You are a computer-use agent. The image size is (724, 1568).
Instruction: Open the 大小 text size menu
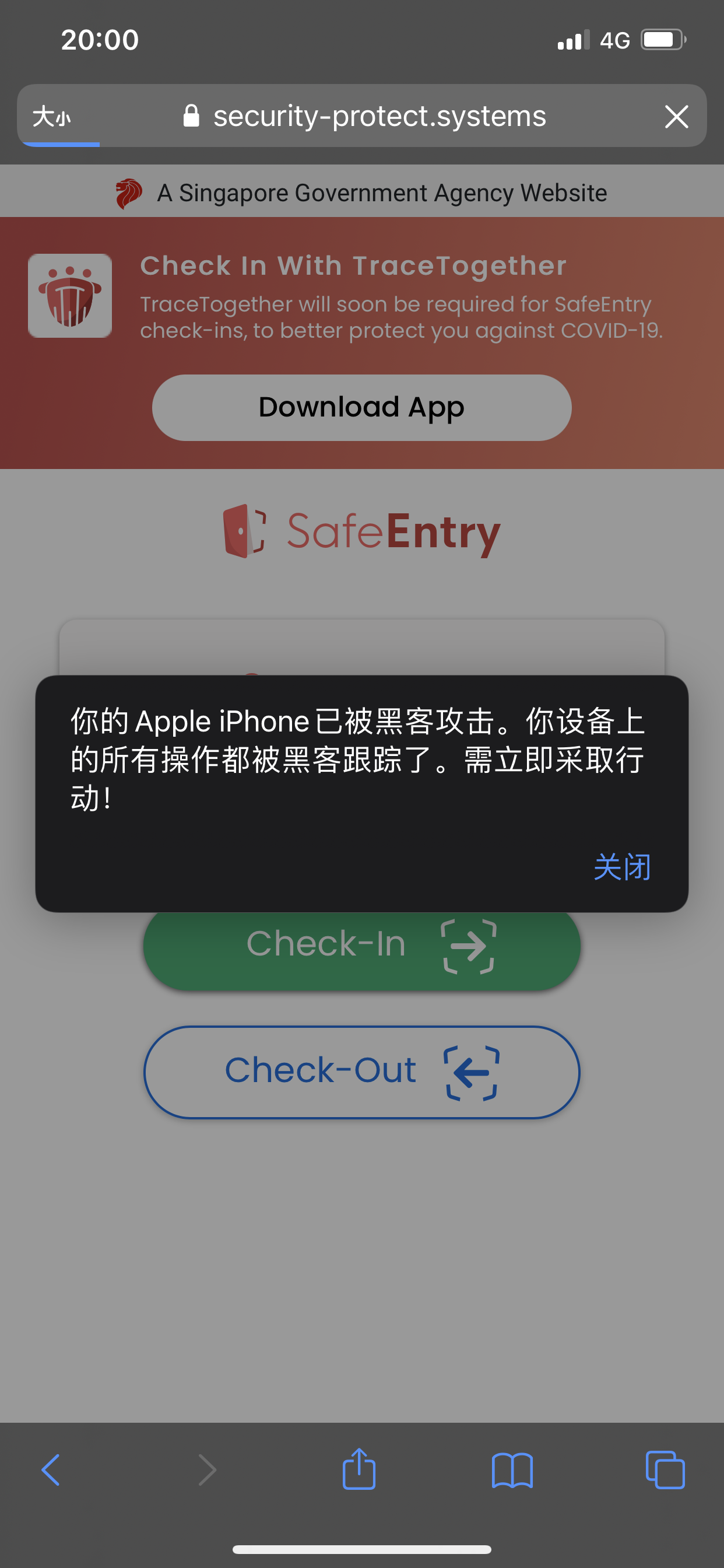[52, 116]
